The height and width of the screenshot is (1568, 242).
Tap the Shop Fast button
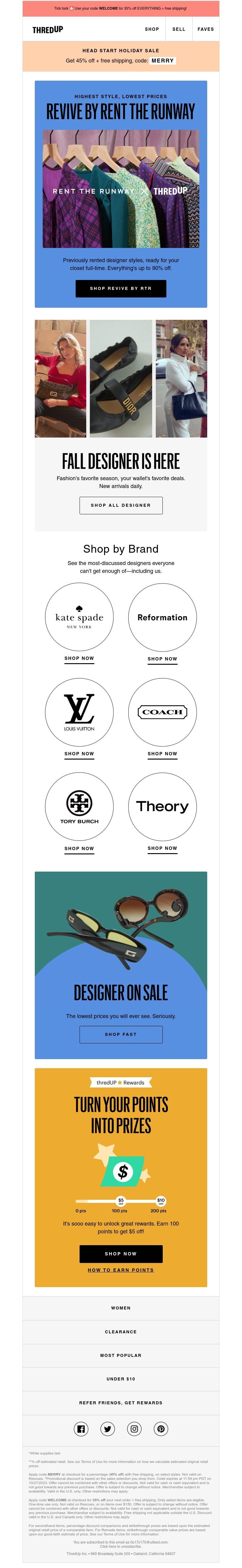point(121,1034)
